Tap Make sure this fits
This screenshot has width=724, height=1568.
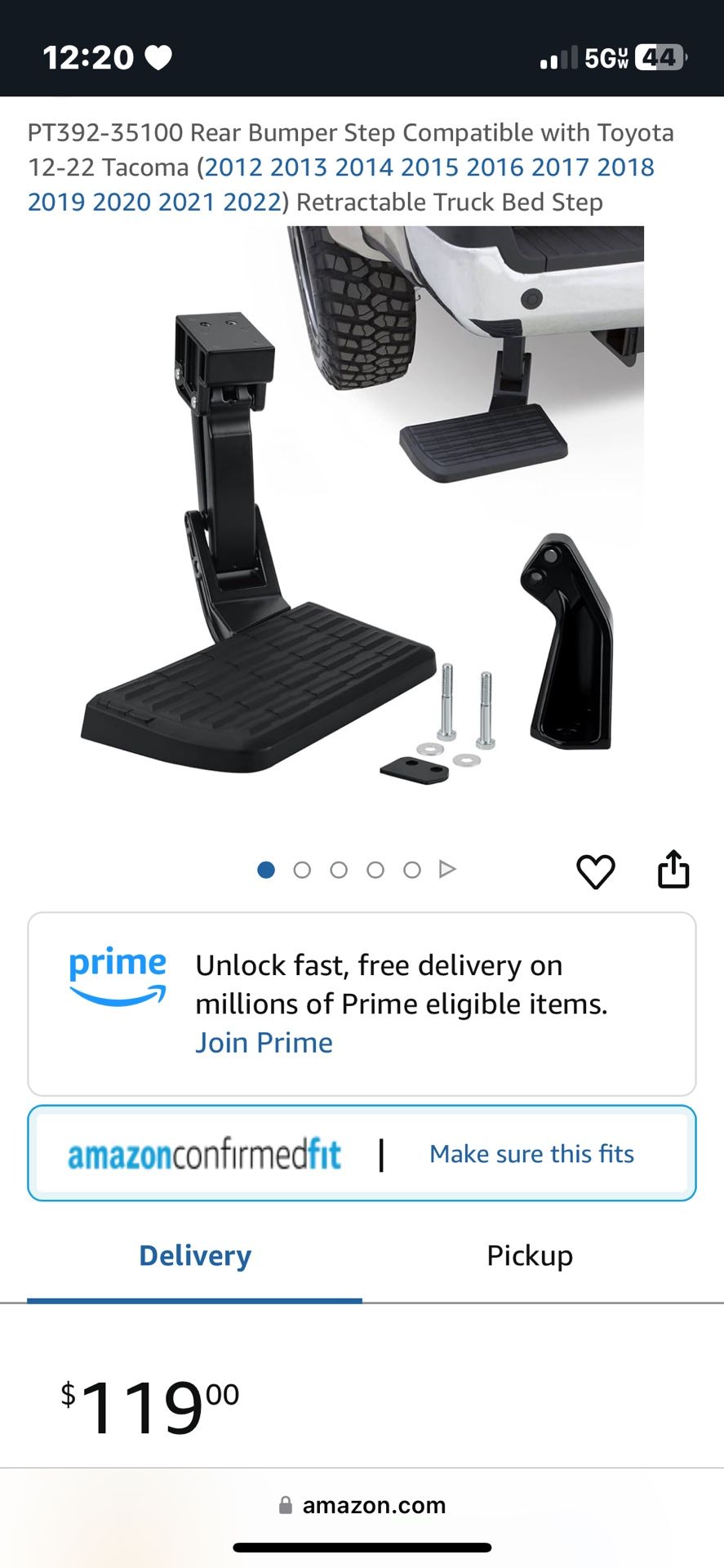tap(531, 1154)
